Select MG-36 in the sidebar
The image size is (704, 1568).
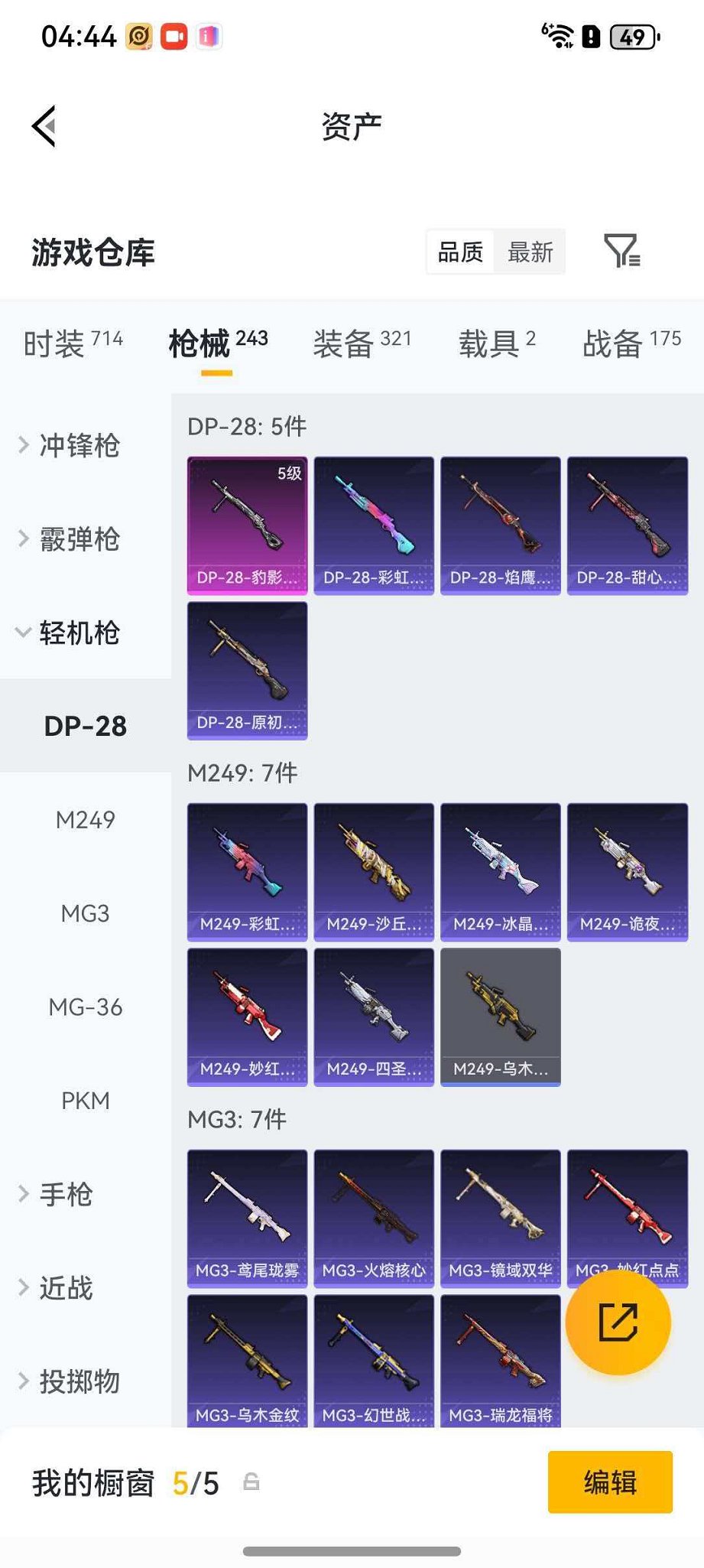pos(86,1007)
